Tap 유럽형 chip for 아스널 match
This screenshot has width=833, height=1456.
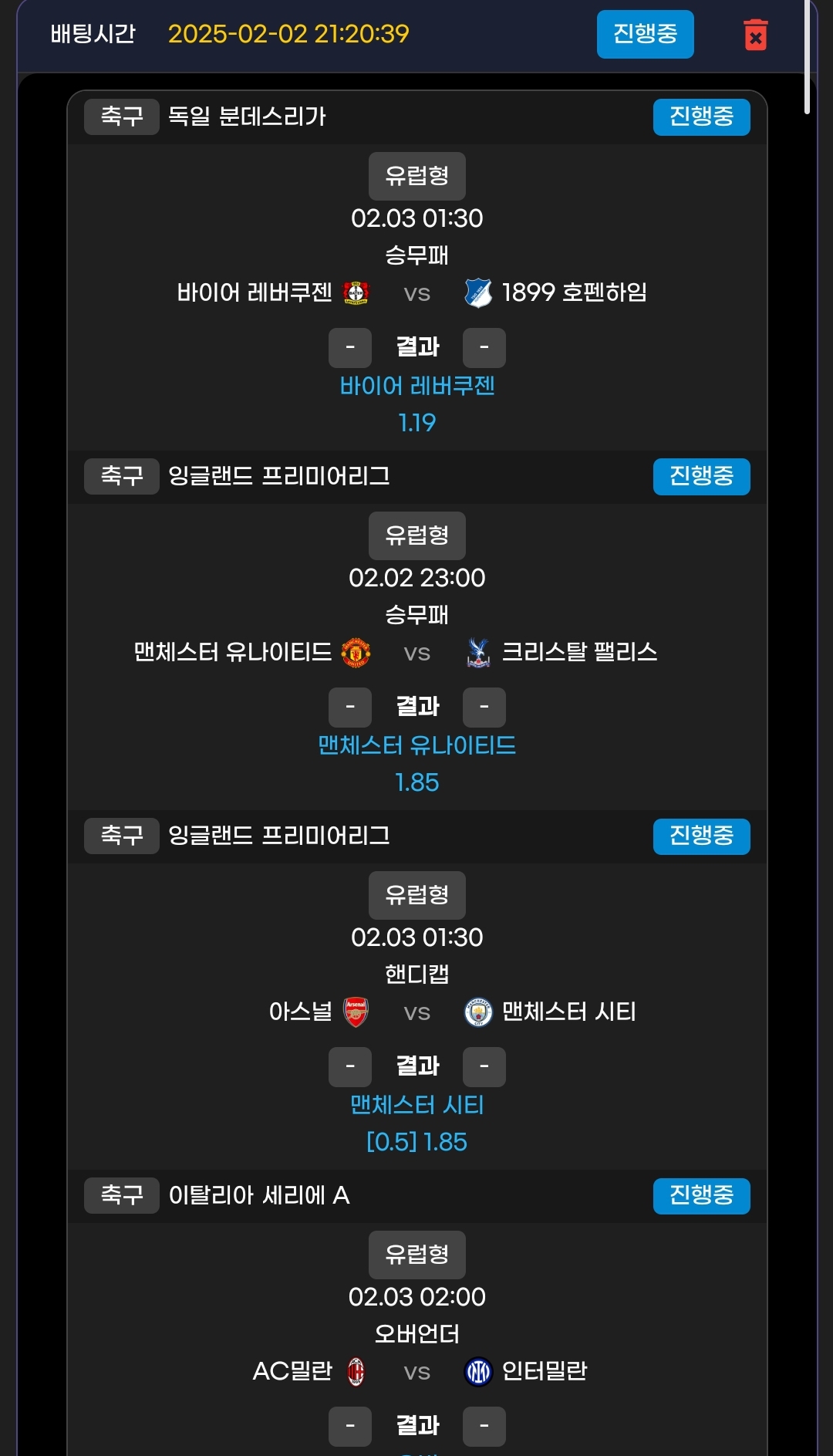pos(416,895)
